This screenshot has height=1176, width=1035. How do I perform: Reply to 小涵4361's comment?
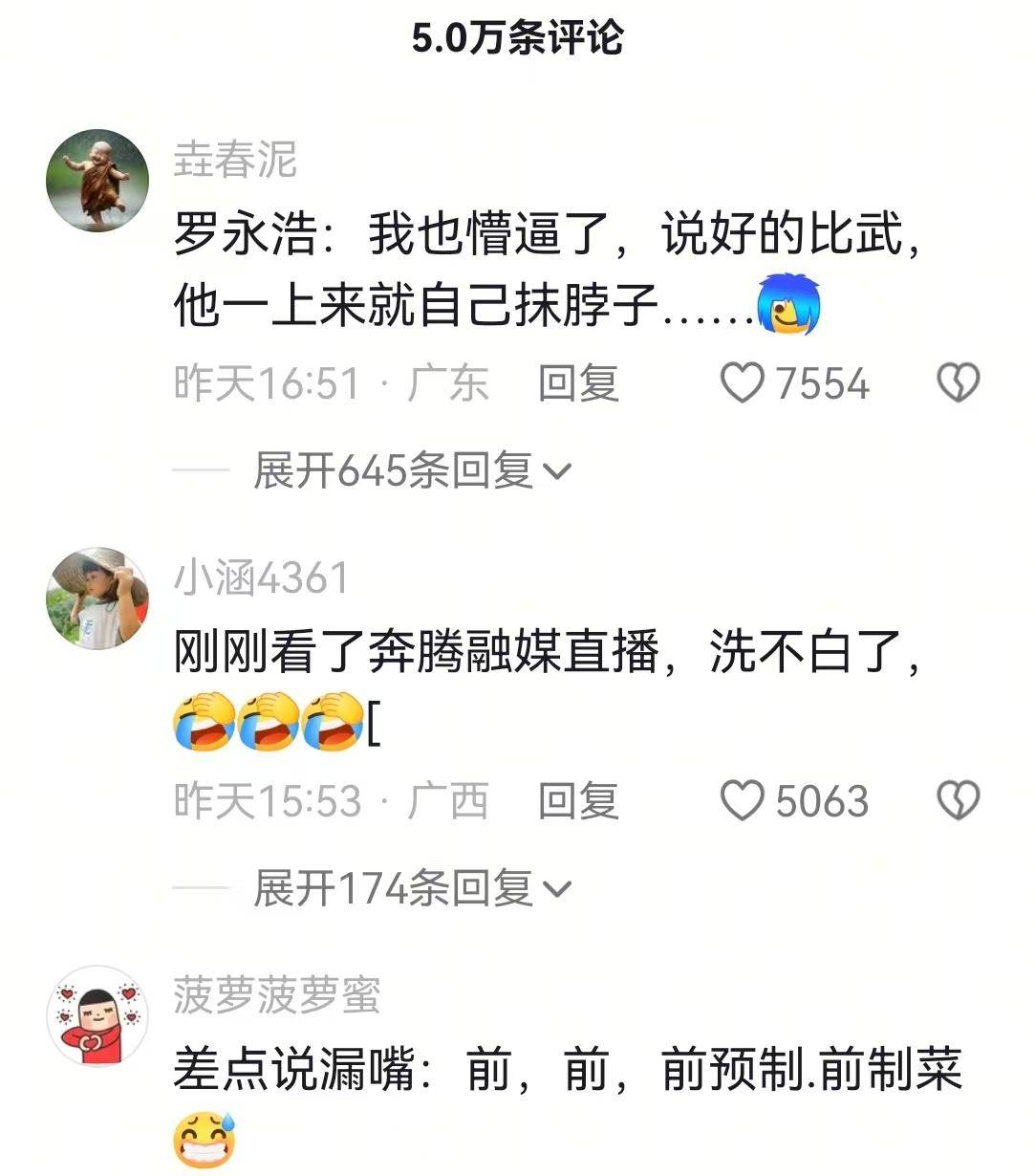click(x=578, y=801)
